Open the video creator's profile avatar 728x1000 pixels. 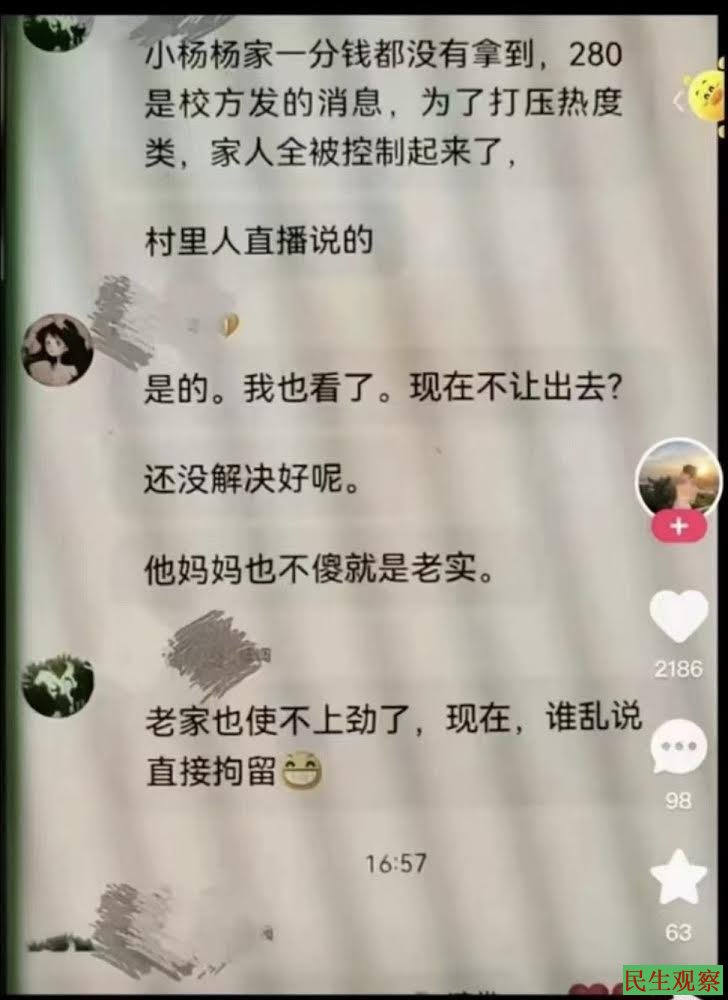point(679,478)
